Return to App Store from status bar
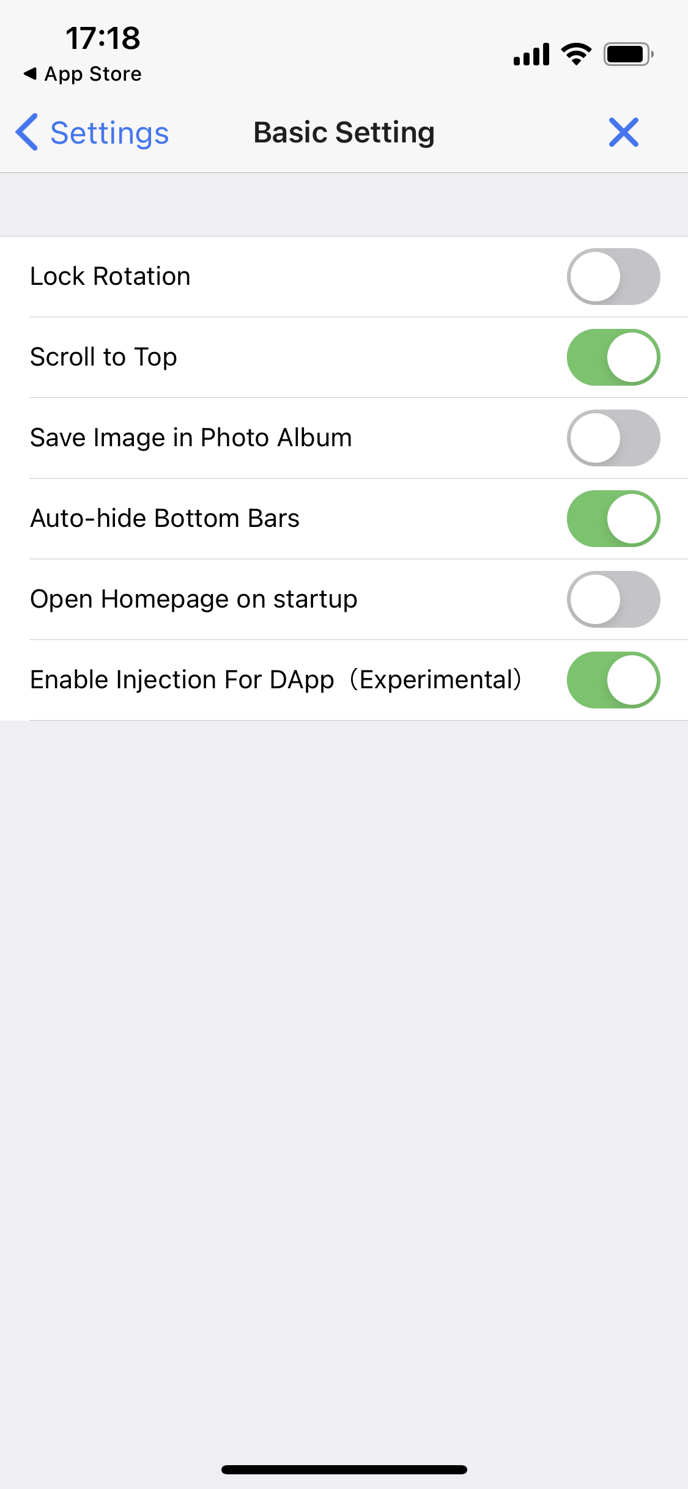688x1489 pixels. pos(82,74)
